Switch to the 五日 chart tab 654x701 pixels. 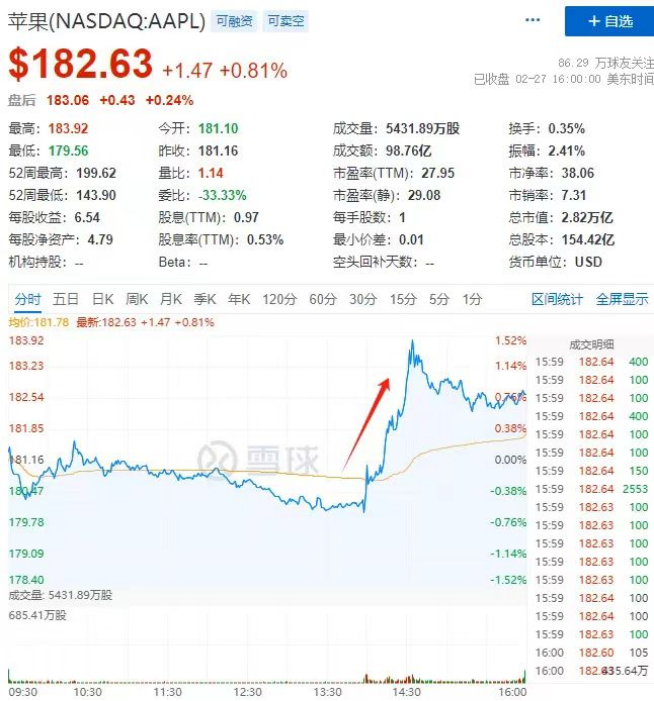click(x=66, y=299)
